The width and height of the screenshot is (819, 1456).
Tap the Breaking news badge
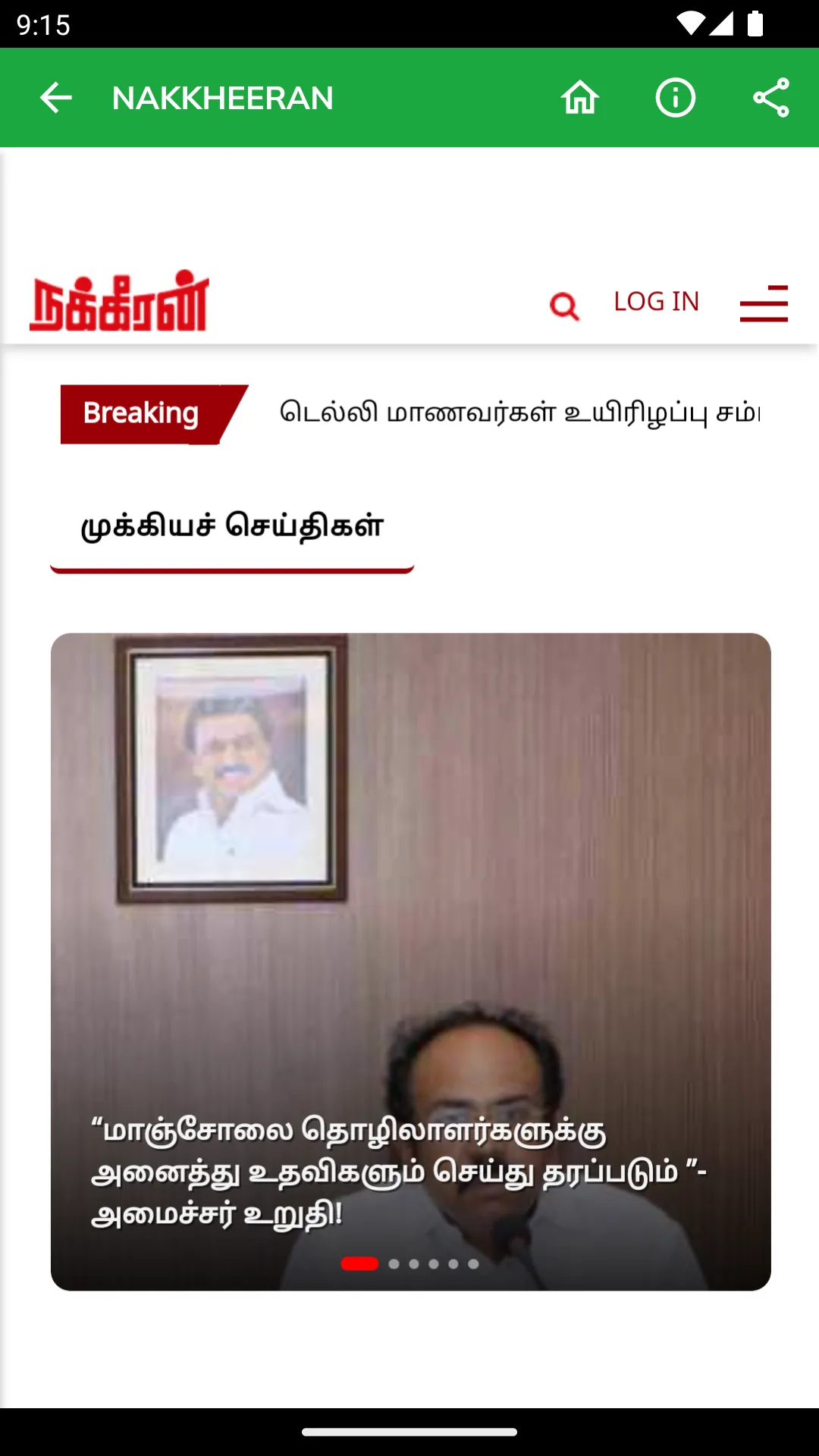click(141, 414)
